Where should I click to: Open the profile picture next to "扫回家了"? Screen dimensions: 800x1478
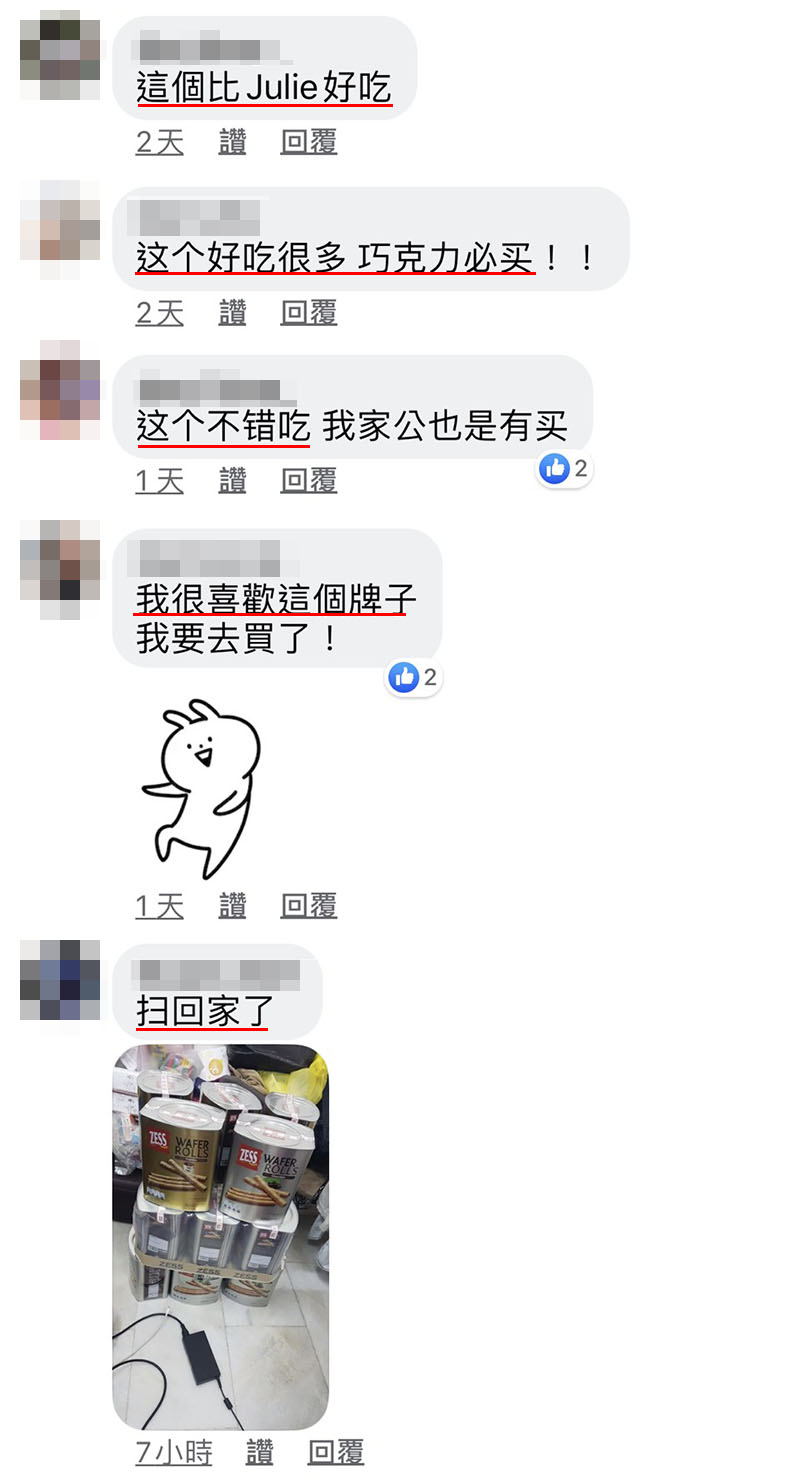60,980
